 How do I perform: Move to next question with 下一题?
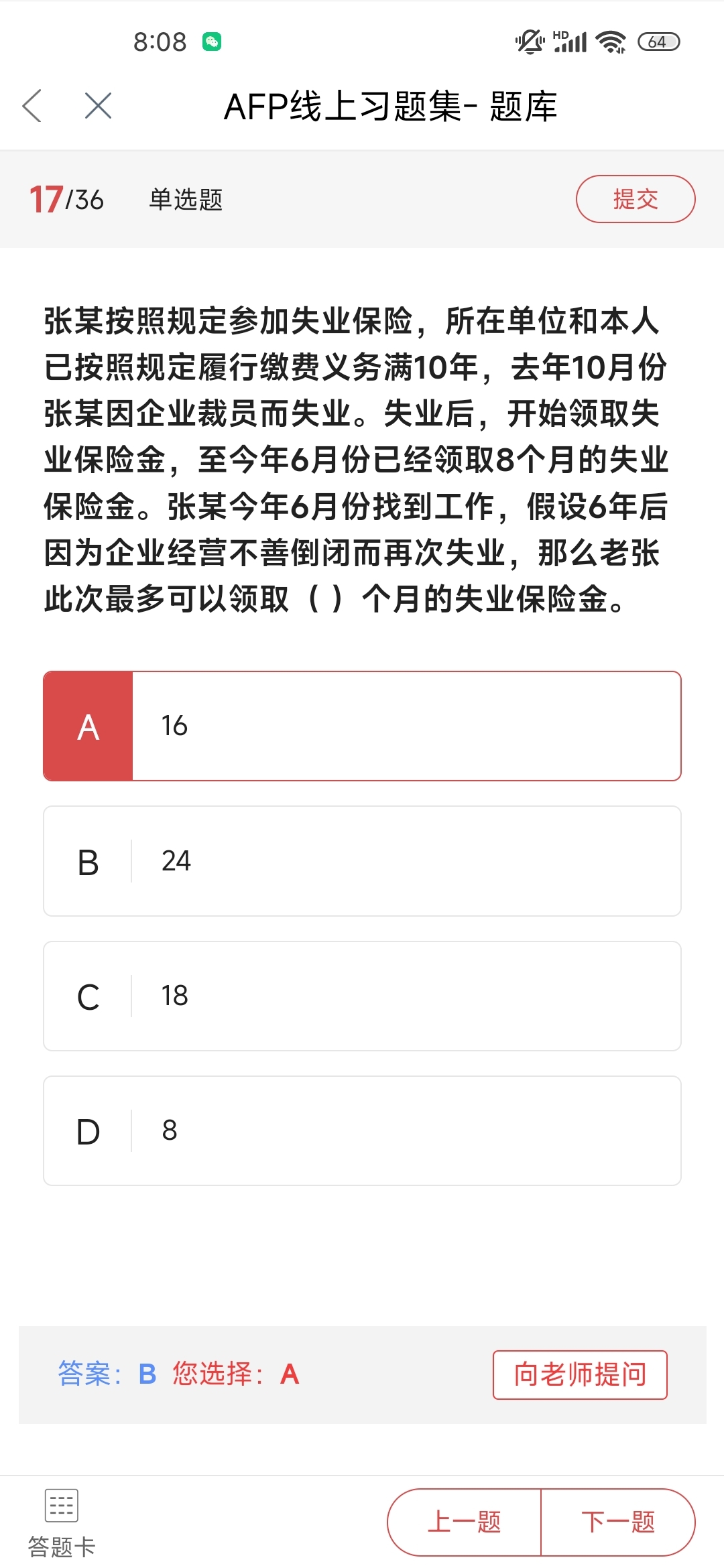coord(618,1522)
